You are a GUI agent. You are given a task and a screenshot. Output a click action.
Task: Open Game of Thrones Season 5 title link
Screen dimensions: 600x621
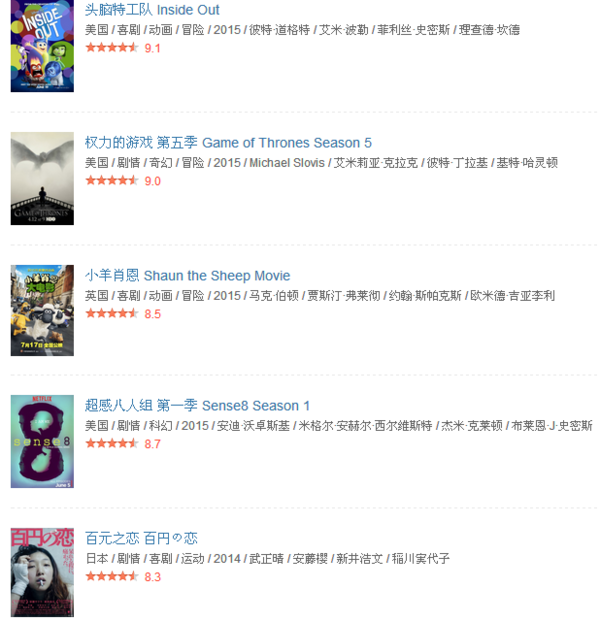click(228, 143)
